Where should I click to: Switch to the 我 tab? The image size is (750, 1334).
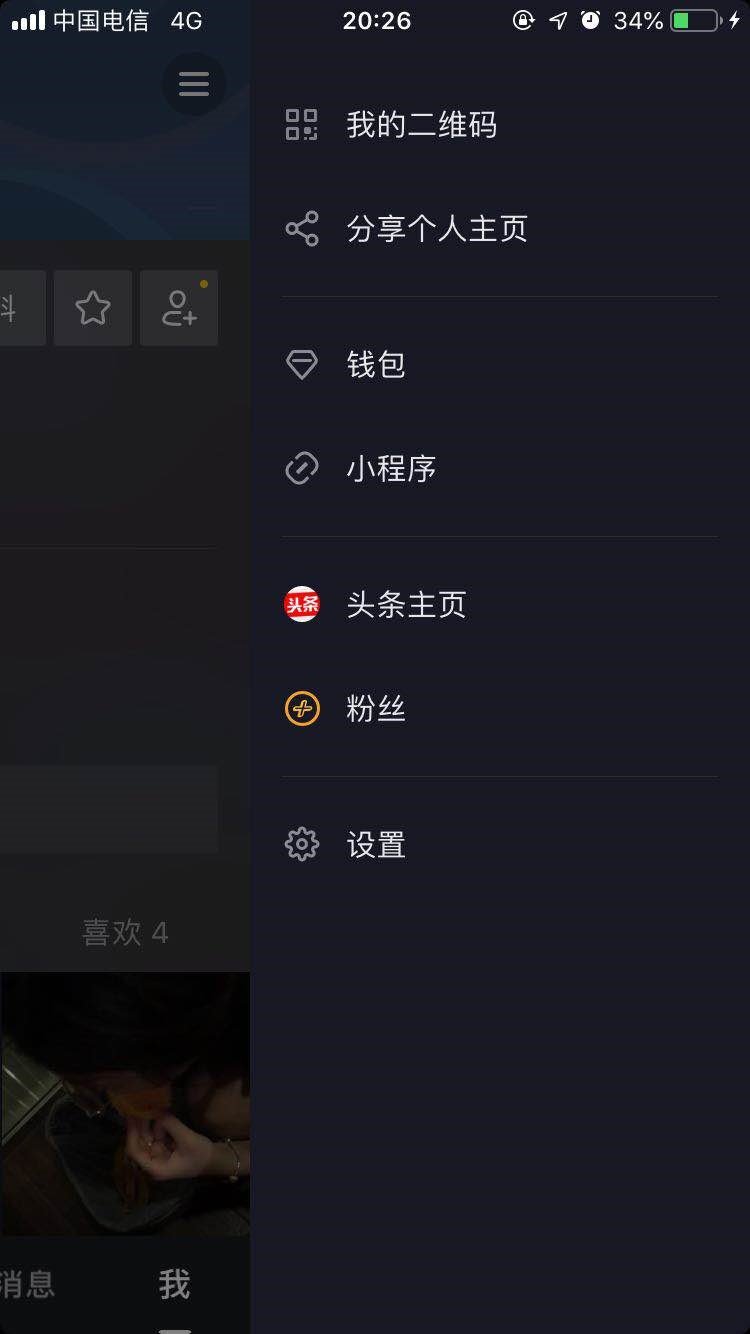pyautogui.click(x=174, y=1284)
